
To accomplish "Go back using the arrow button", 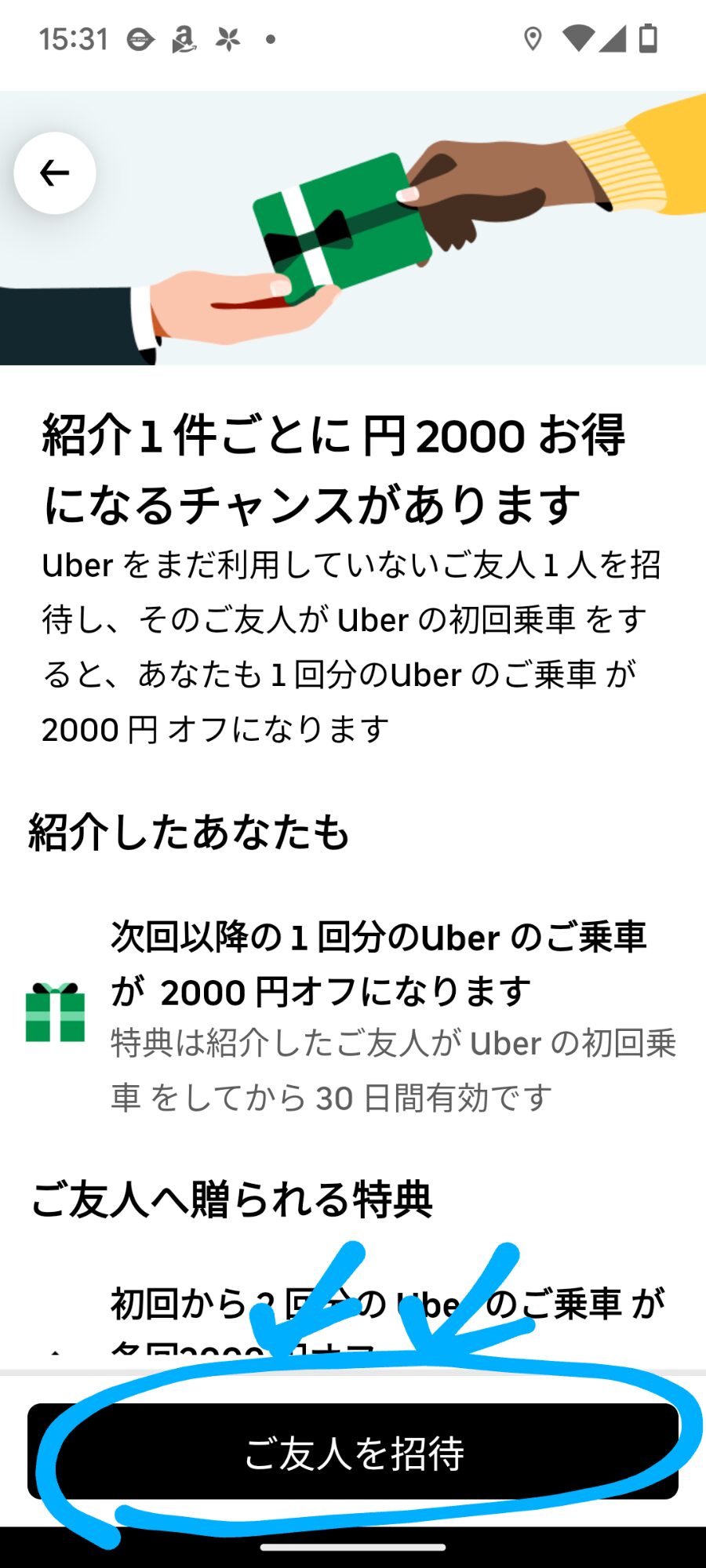I will coord(55,173).
